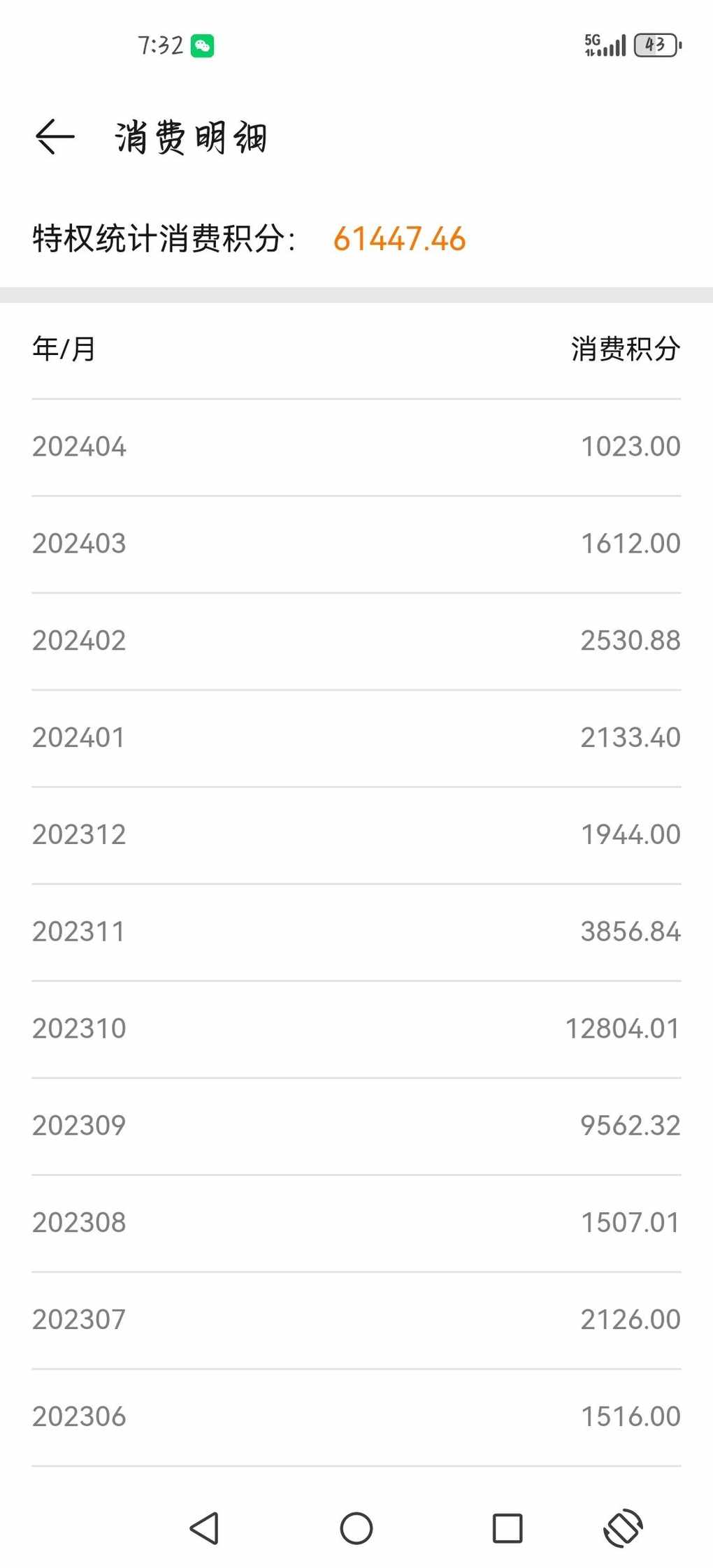Image resolution: width=713 pixels, height=1568 pixels.
Task: Open the recent apps view
Action: [x=507, y=1528]
